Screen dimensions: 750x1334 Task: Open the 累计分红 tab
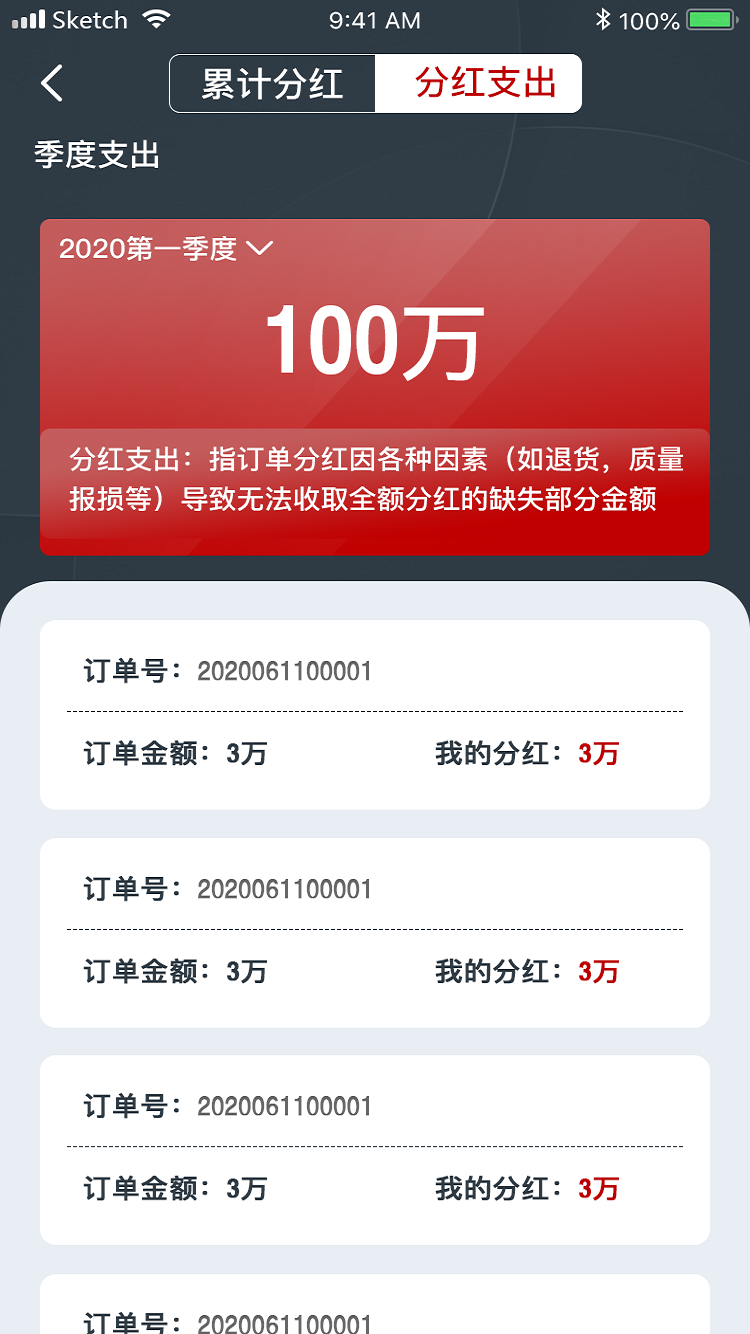(272, 84)
